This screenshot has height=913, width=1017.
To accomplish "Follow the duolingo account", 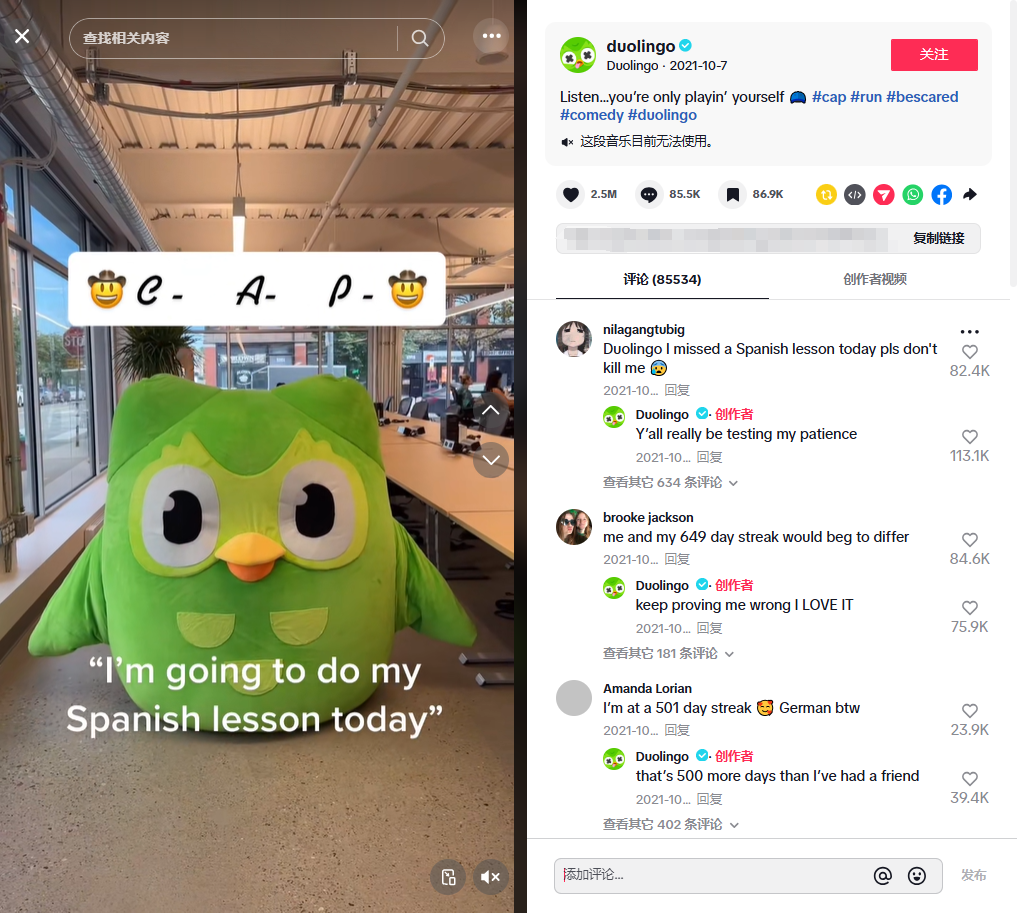I will [x=933, y=55].
